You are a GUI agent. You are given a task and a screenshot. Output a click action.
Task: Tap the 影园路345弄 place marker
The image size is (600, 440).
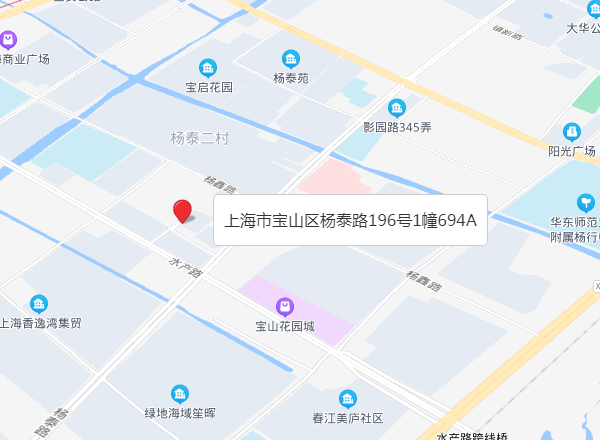[x=397, y=108]
